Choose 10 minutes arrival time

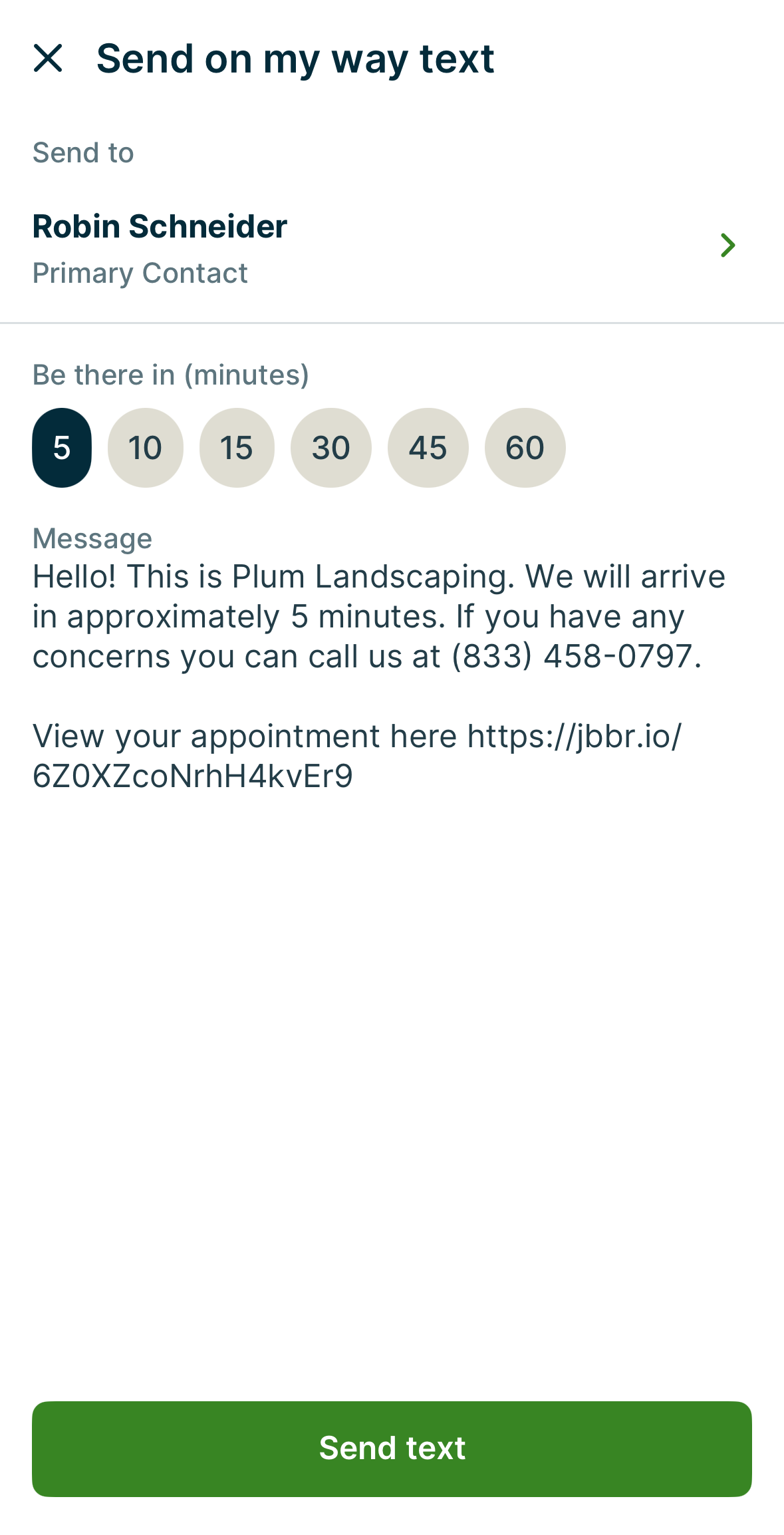tap(145, 448)
